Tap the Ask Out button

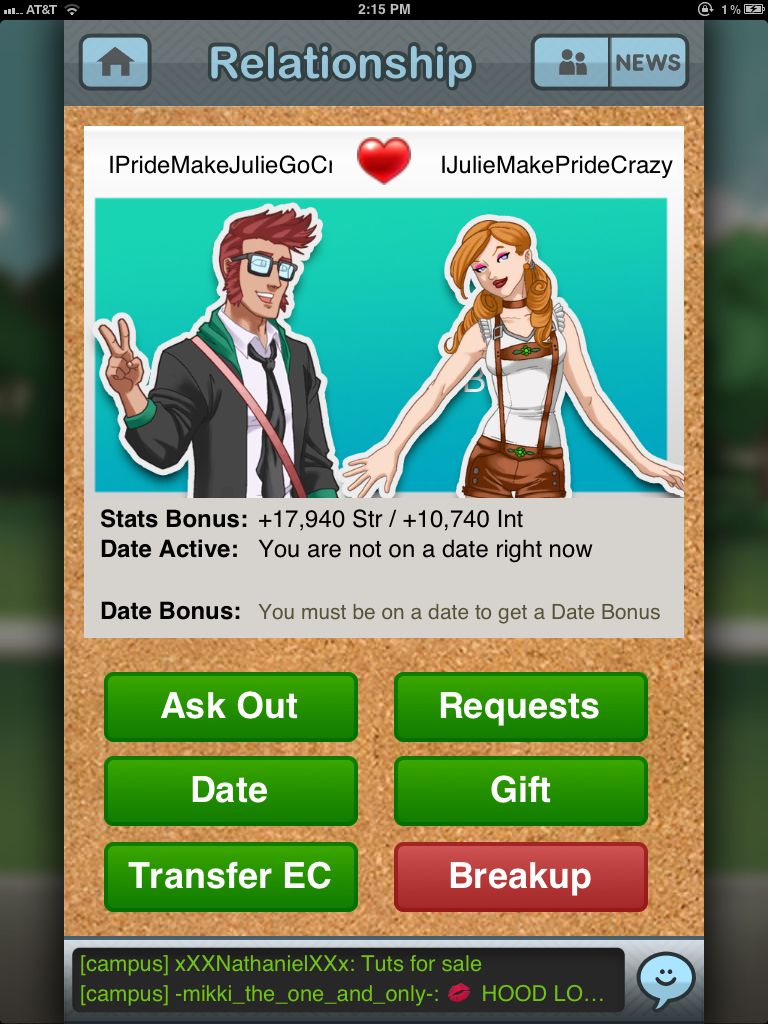point(230,706)
